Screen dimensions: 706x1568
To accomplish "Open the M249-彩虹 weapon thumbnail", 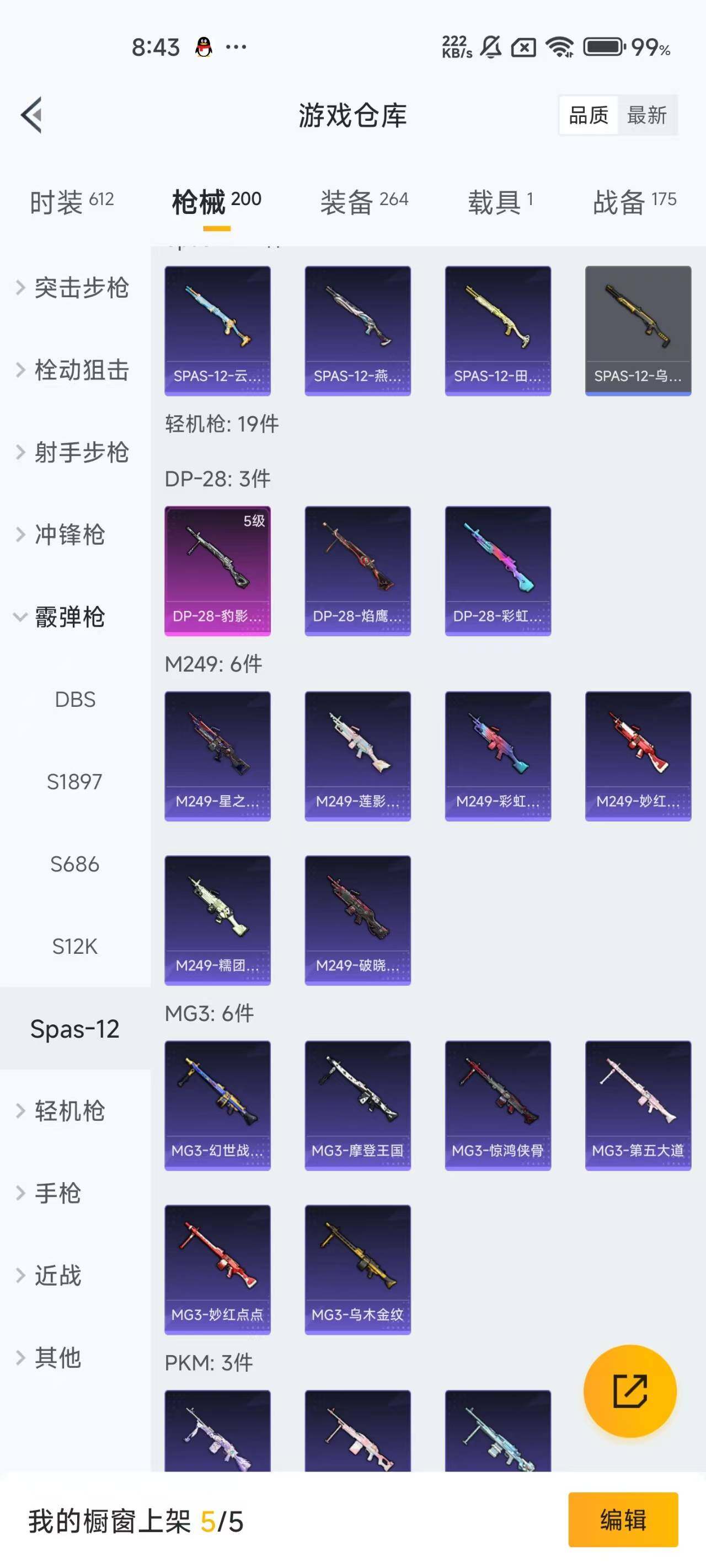I will click(498, 755).
